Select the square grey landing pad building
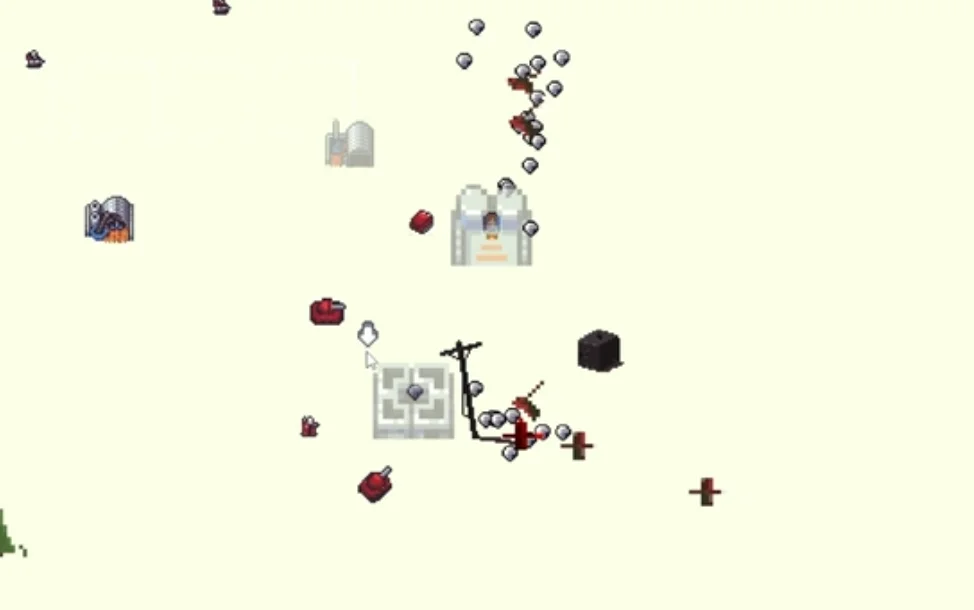Screen dimensions: 974x610 coord(413,401)
